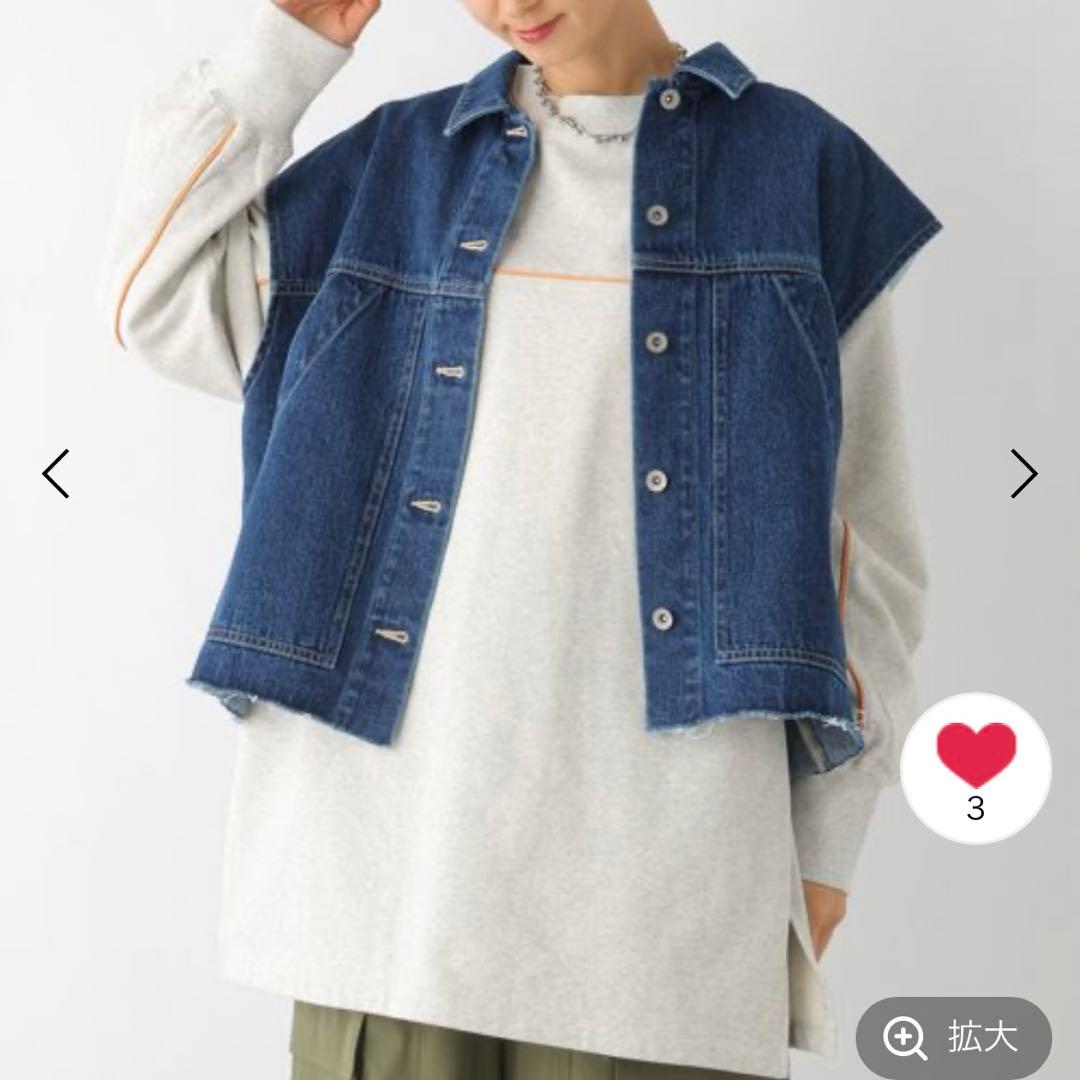Show the next product photo
This screenshot has width=1080, height=1080.
1023,474
